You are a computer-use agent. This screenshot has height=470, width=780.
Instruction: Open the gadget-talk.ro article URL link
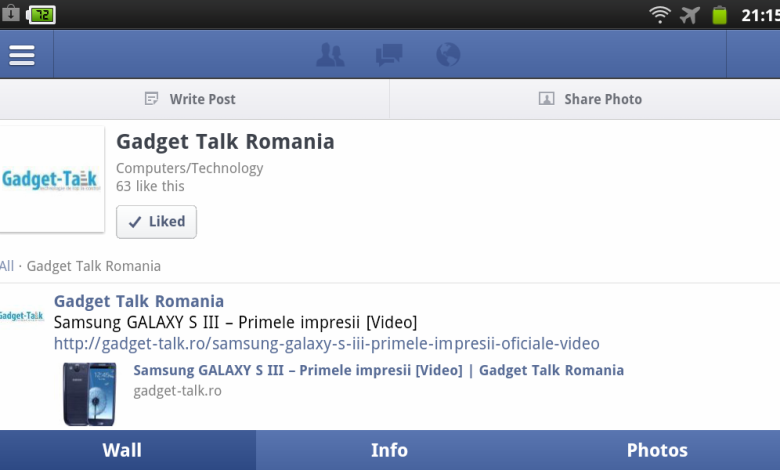tap(326, 344)
